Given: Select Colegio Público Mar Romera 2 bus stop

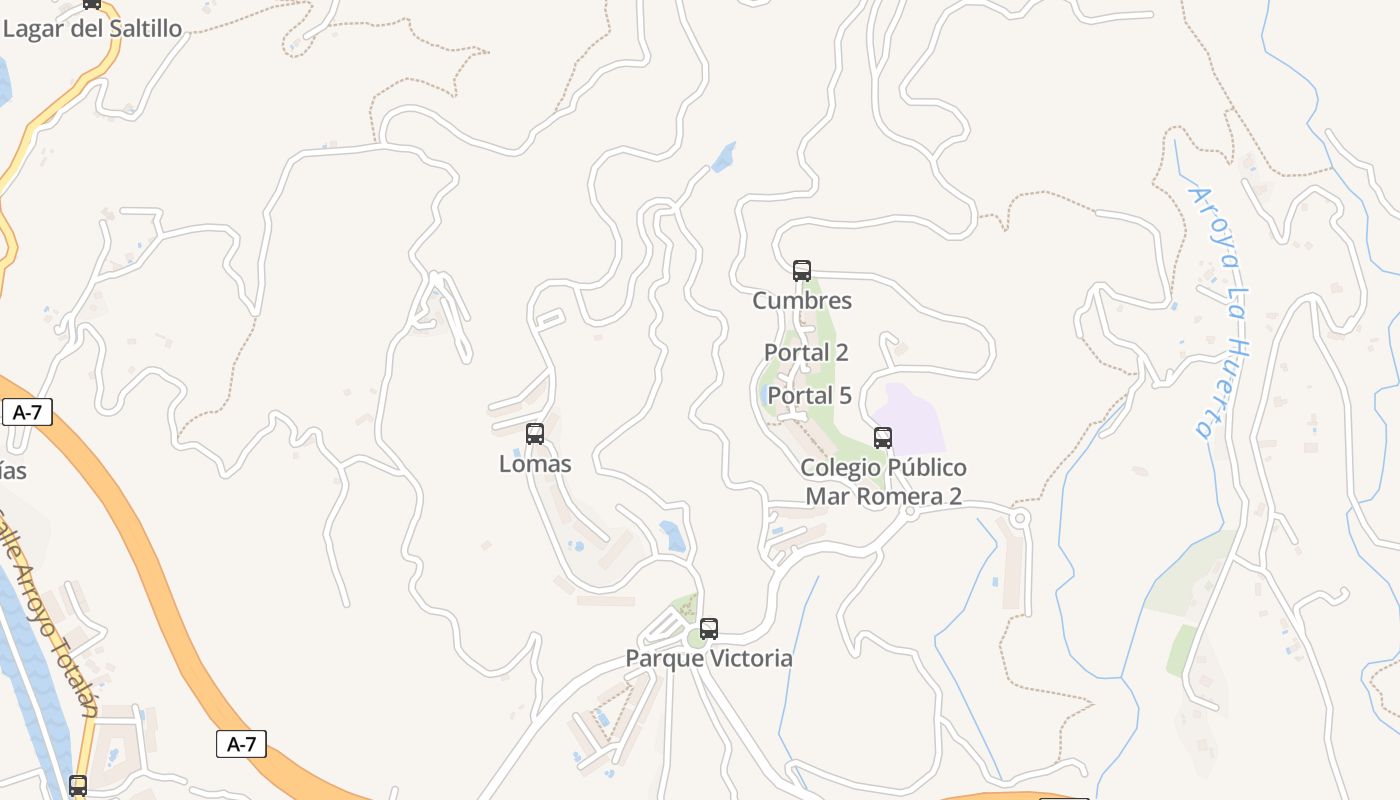Looking at the screenshot, I should pos(883,438).
